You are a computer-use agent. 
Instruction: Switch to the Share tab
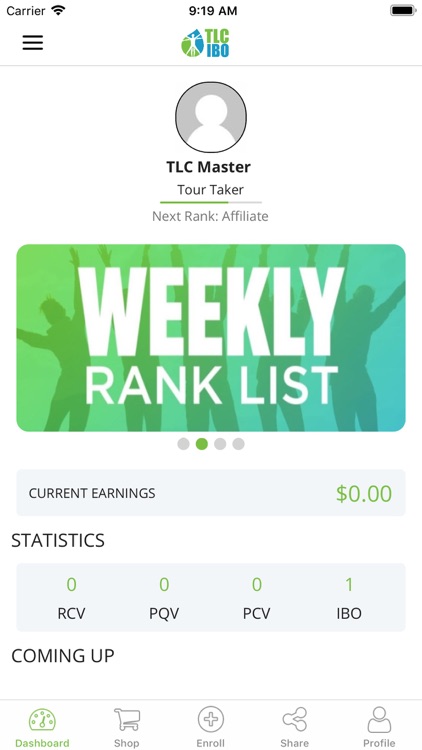[x=294, y=727]
